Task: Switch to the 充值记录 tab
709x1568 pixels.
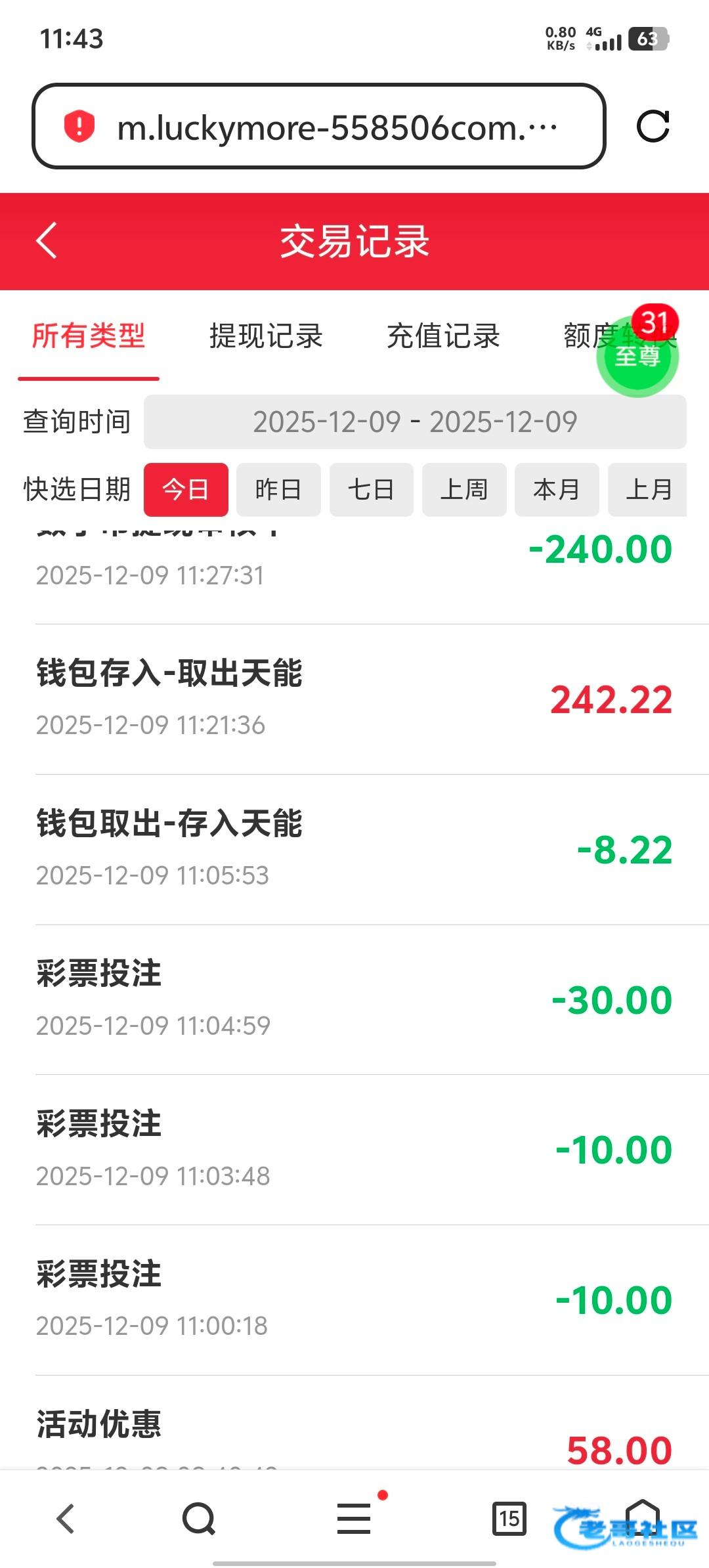Action: [443, 336]
